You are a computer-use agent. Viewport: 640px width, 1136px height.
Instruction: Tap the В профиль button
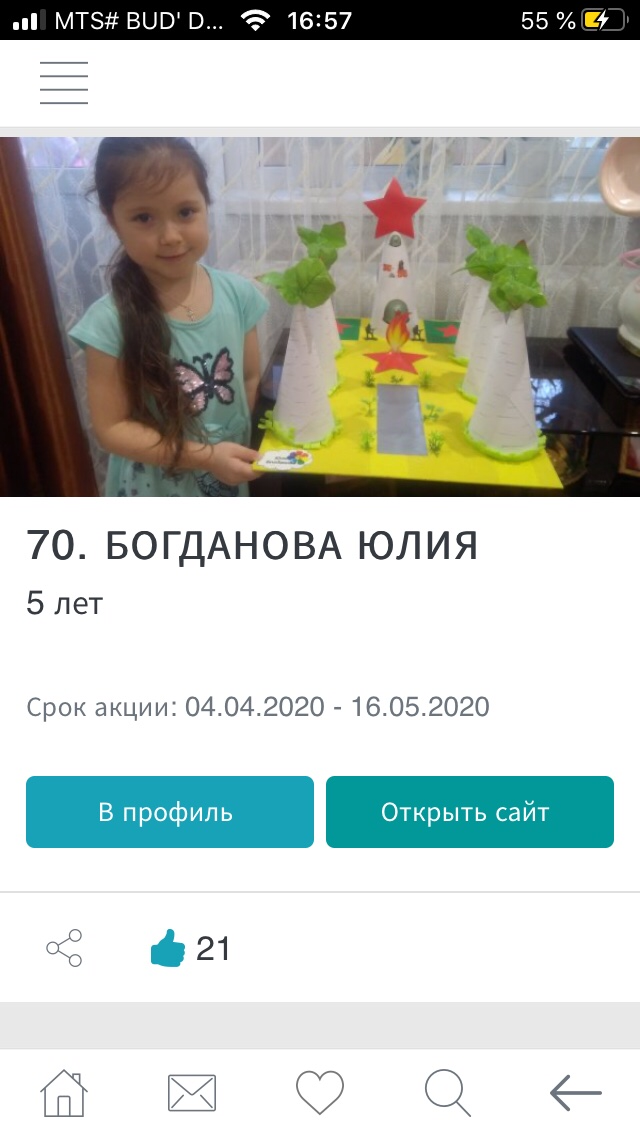click(170, 812)
